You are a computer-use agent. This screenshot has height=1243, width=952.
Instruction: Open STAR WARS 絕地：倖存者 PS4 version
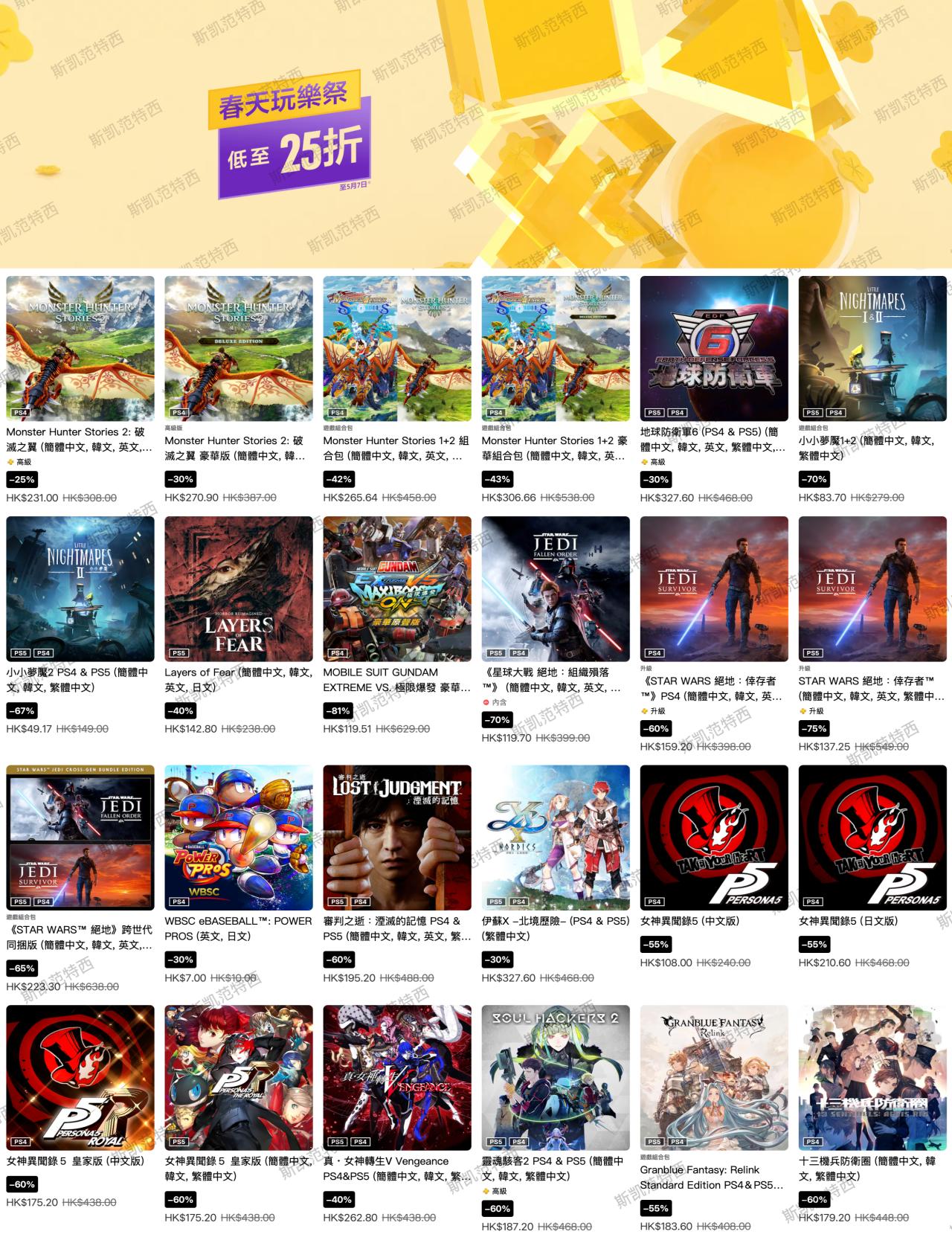pyautogui.click(x=714, y=588)
